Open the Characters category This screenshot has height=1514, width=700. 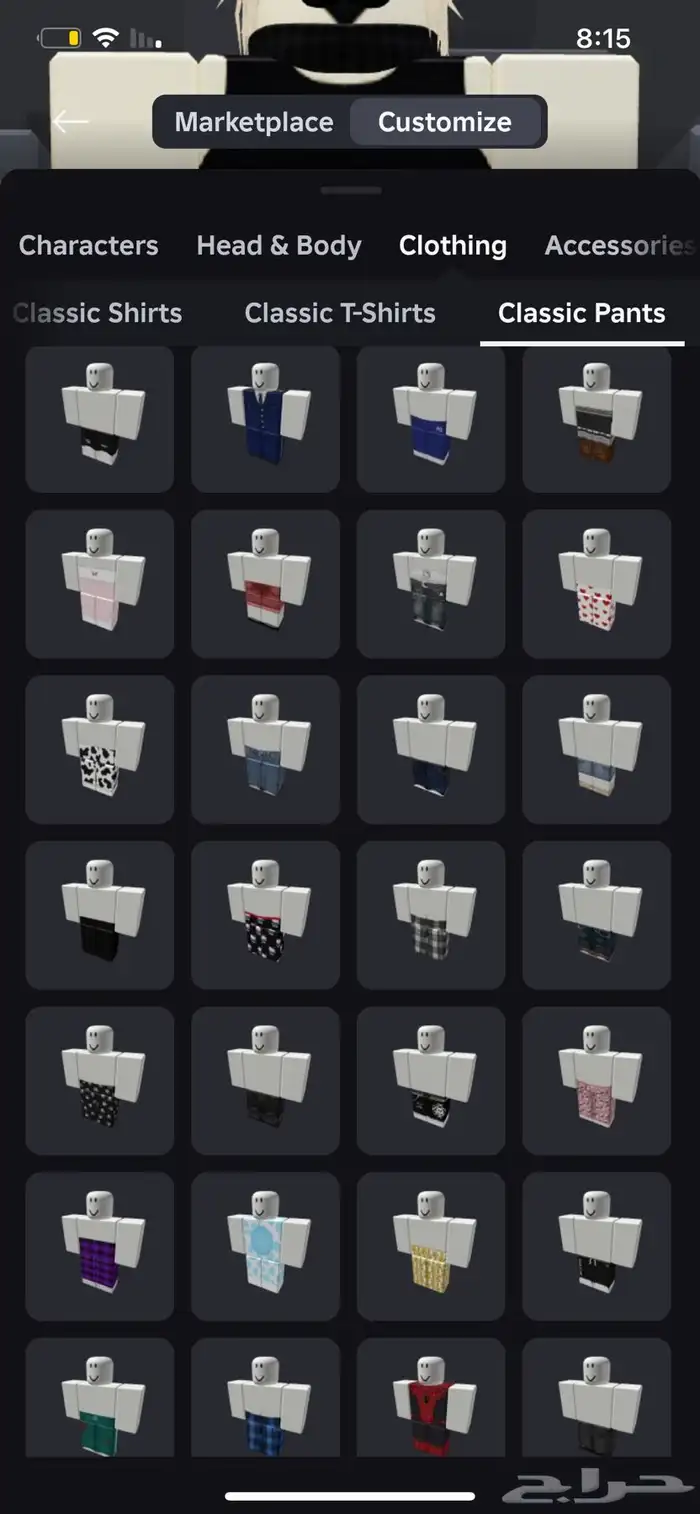(88, 245)
